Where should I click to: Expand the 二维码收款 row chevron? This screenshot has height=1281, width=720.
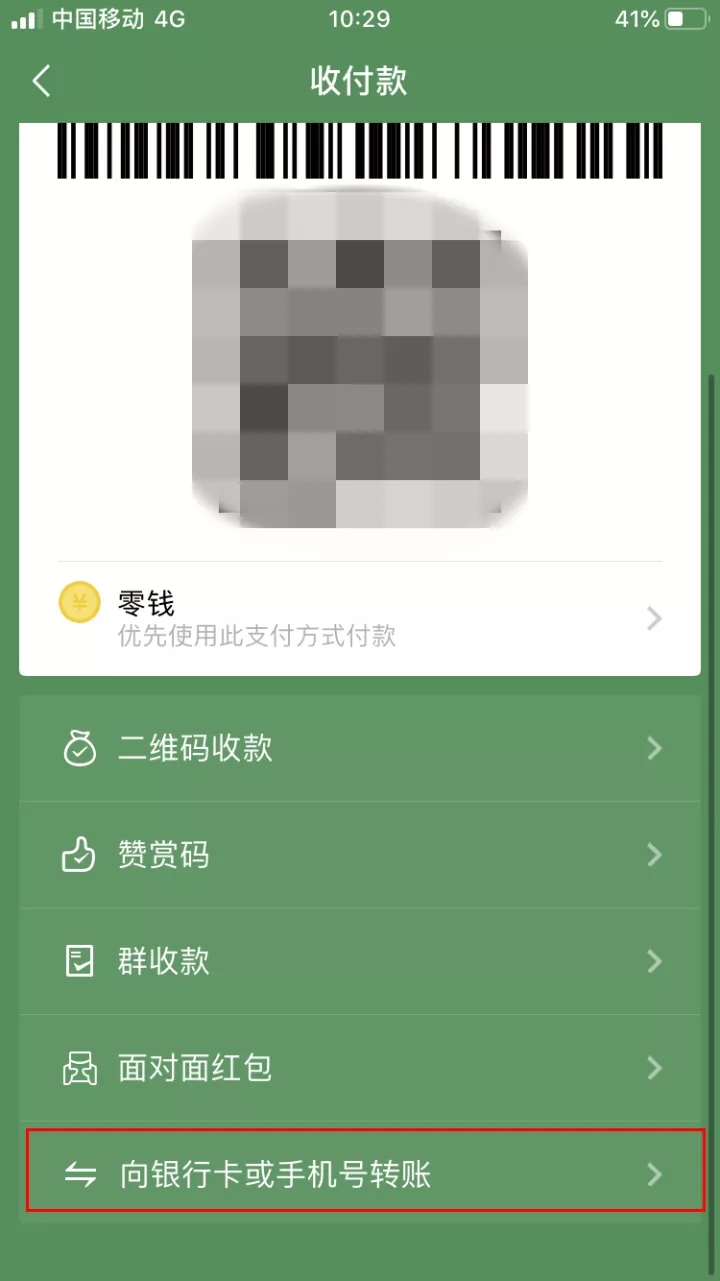point(655,748)
